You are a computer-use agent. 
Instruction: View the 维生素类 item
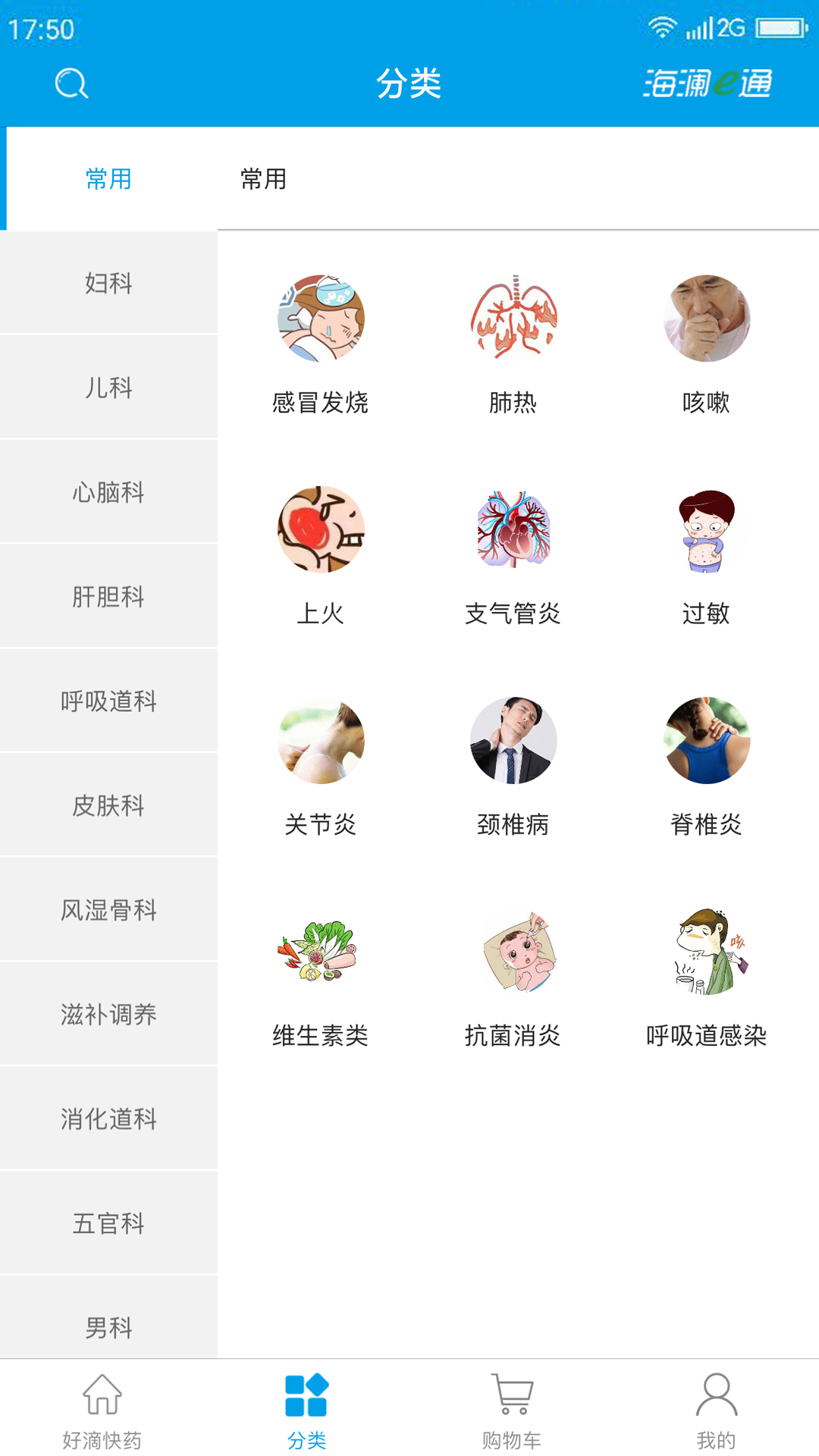[320, 975]
